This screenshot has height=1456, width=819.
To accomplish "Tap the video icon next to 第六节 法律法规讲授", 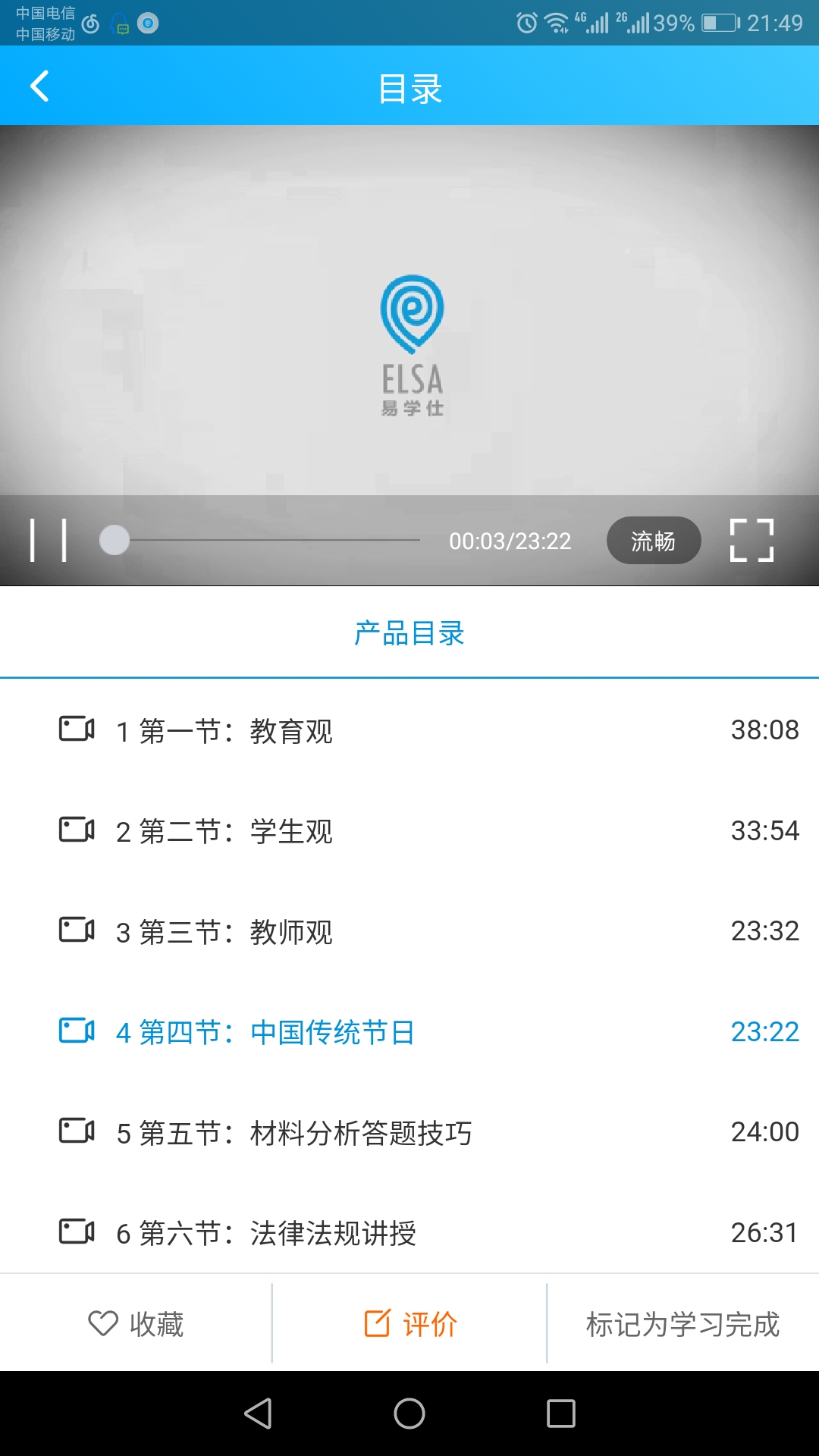I will point(76,1232).
